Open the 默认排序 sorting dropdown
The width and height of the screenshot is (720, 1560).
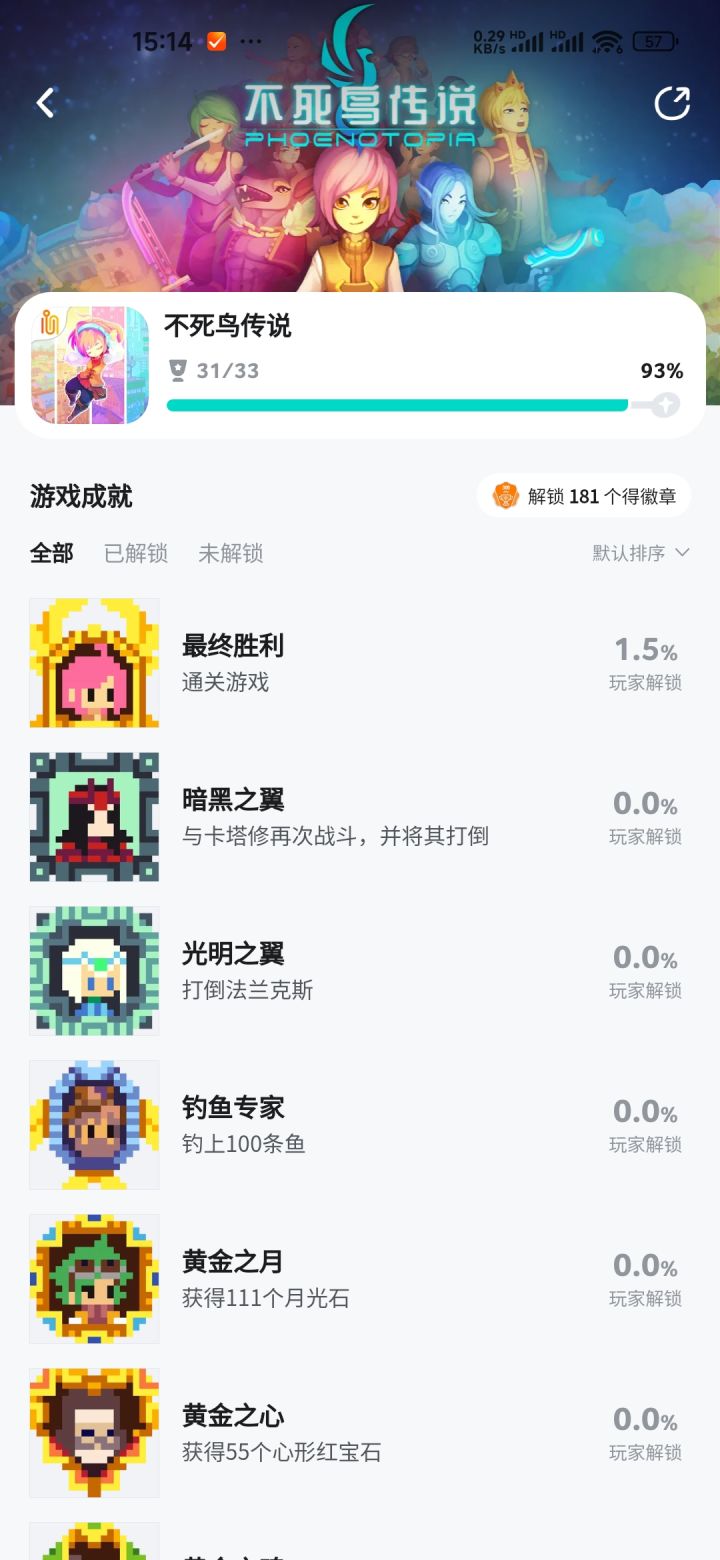click(x=628, y=553)
